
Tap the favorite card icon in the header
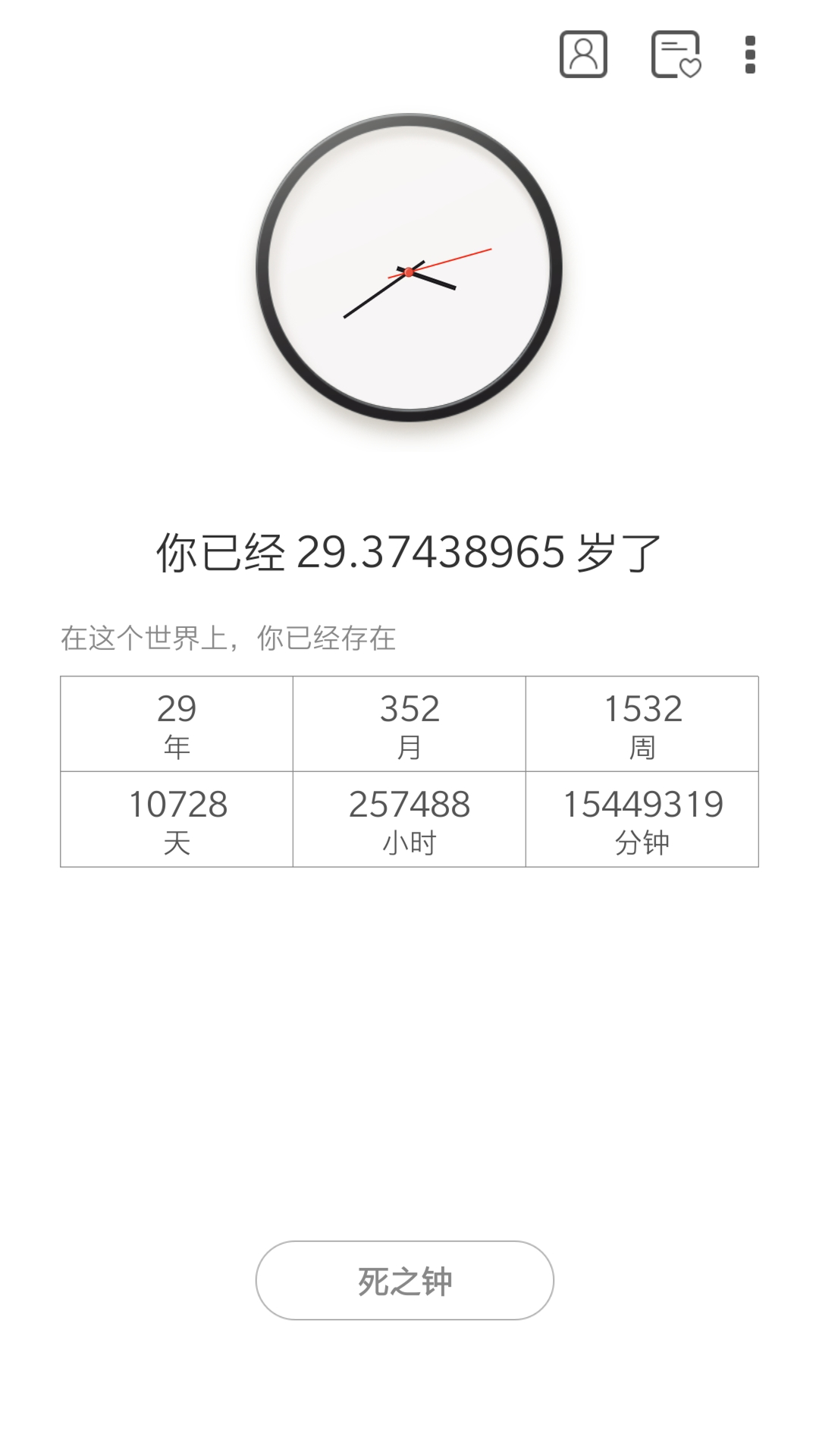677,53
